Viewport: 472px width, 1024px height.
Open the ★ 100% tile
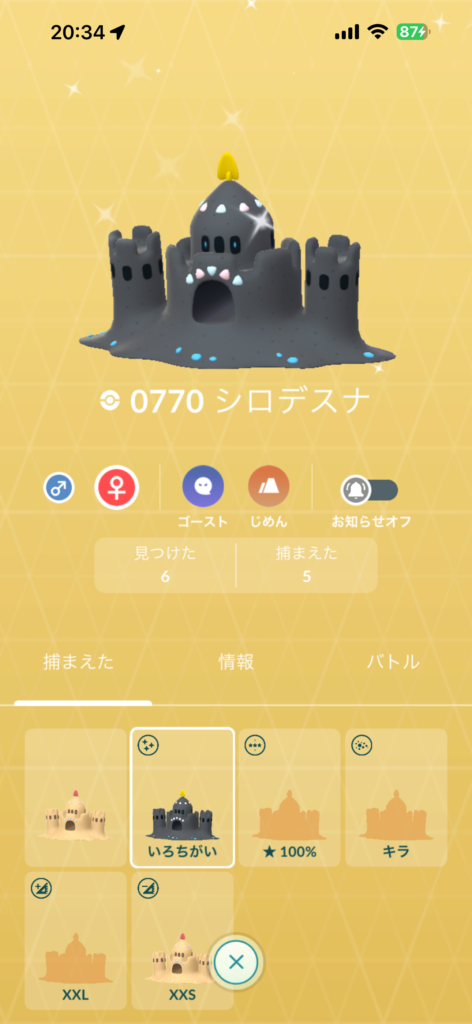(289, 797)
